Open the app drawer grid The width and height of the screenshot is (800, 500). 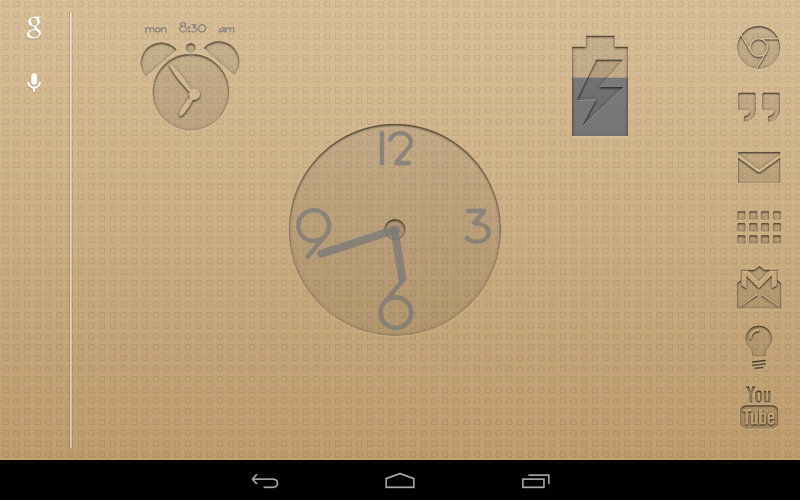point(758,227)
